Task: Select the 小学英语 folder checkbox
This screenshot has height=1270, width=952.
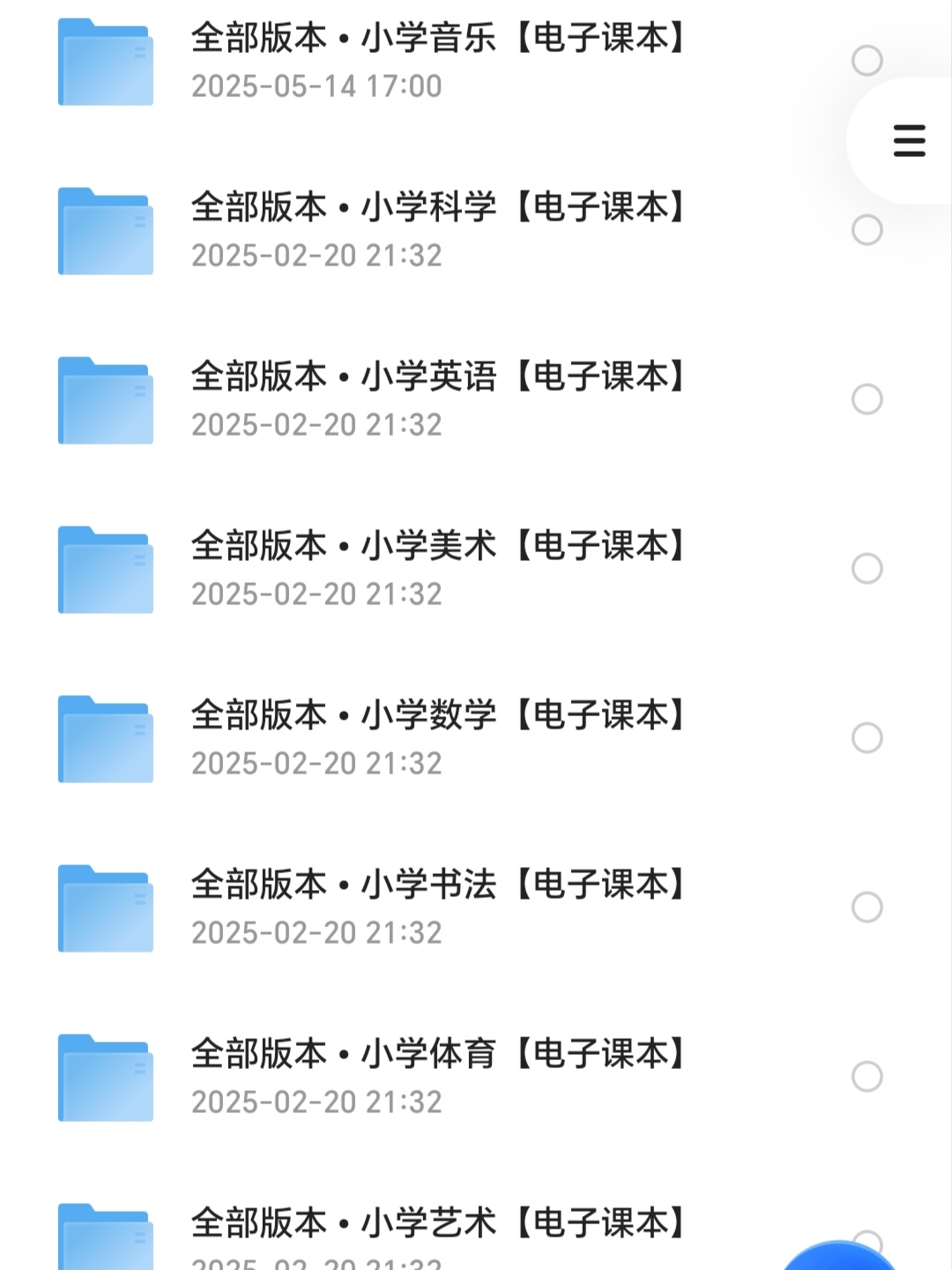Action: click(866, 400)
